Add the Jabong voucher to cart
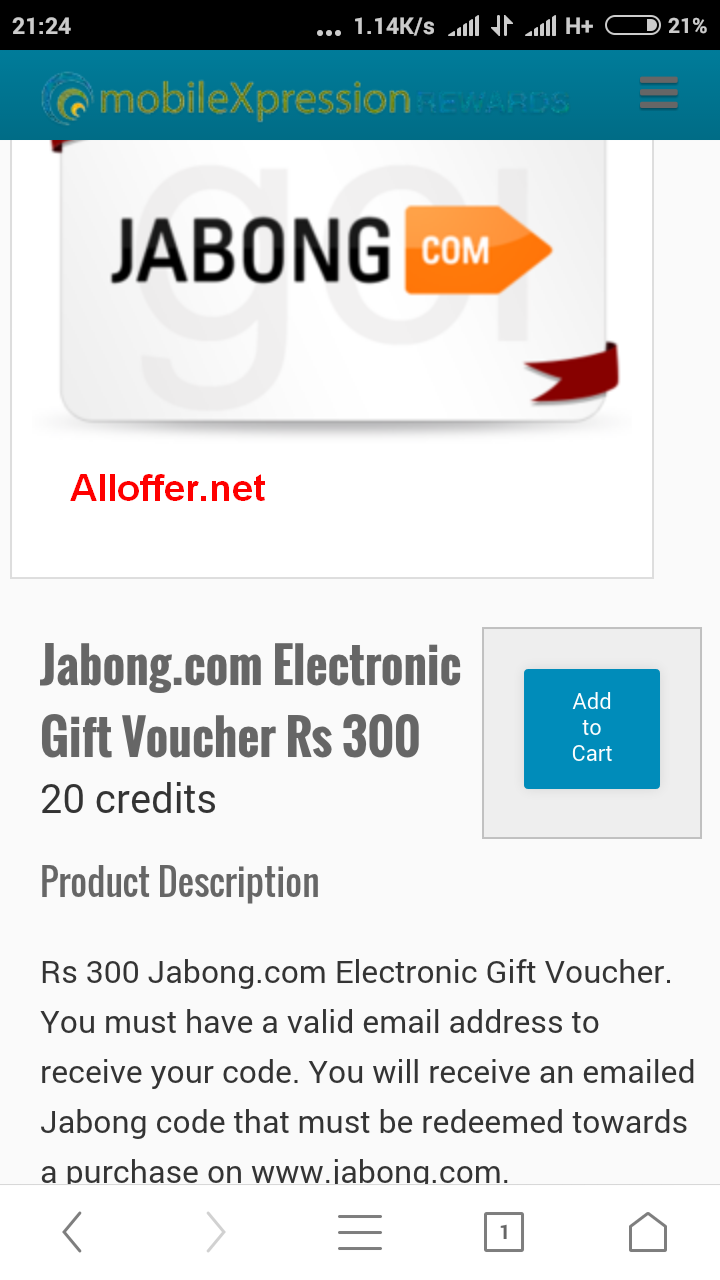720x1280 pixels. click(x=591, y=728)
